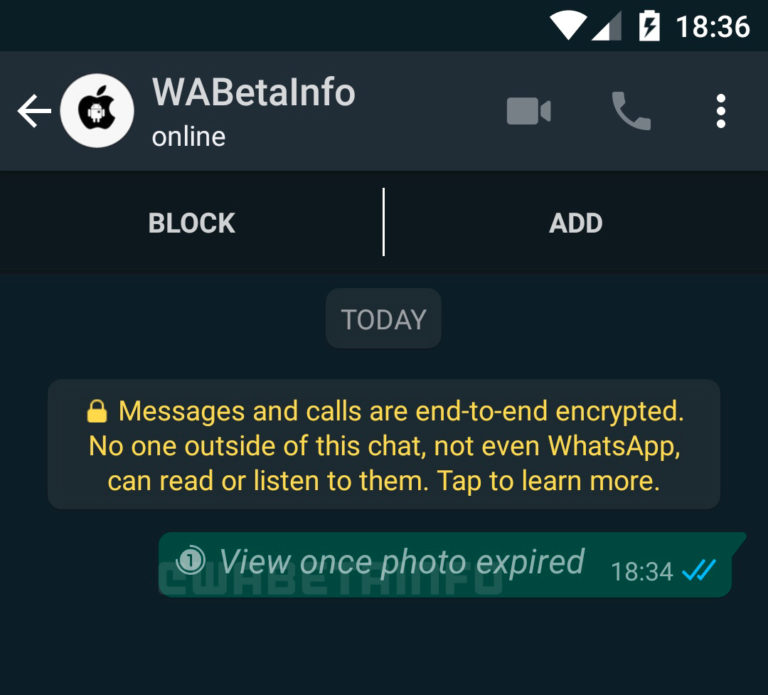Start a video call with WABetaInfo
Viewport: 768px width, 695px height.
click(x=529, y=111)
